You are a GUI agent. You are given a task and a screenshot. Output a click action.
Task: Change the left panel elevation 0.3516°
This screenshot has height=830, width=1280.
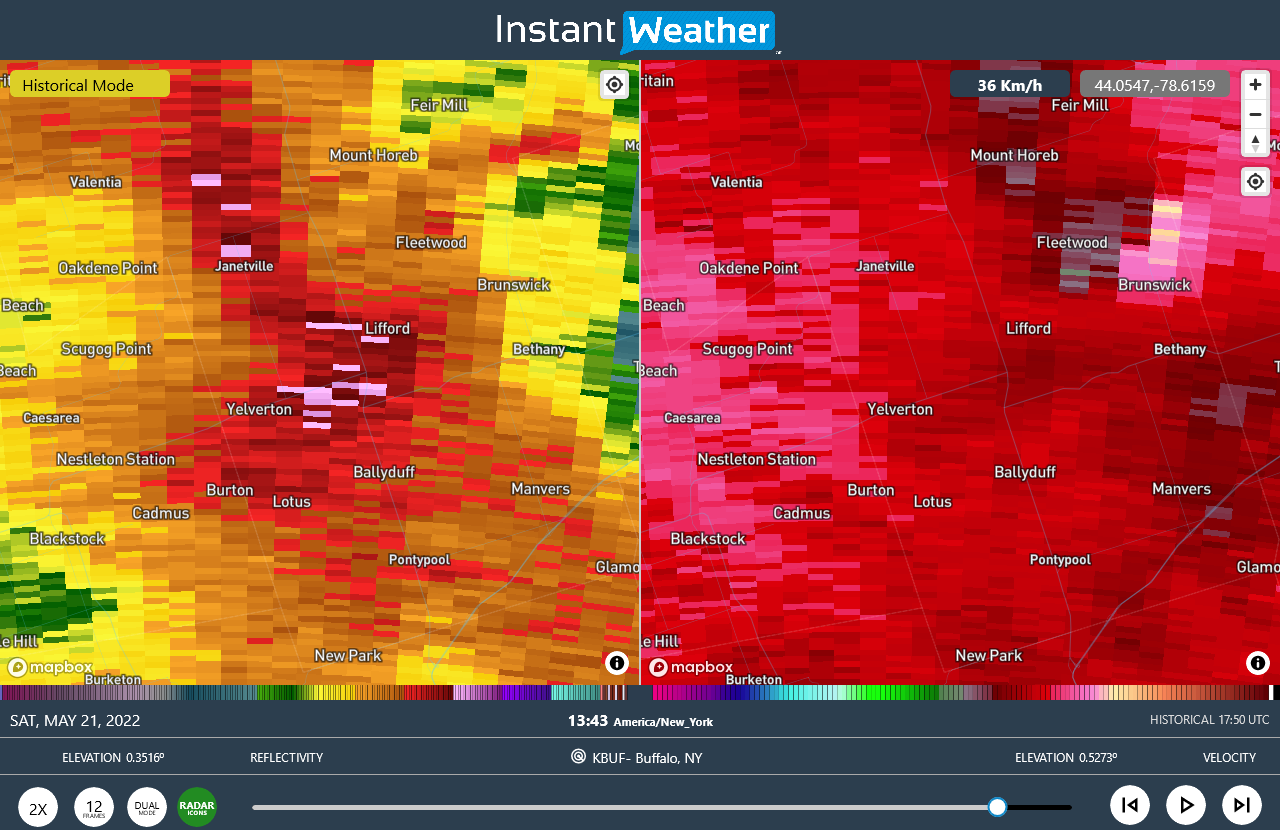coord(113,758)
